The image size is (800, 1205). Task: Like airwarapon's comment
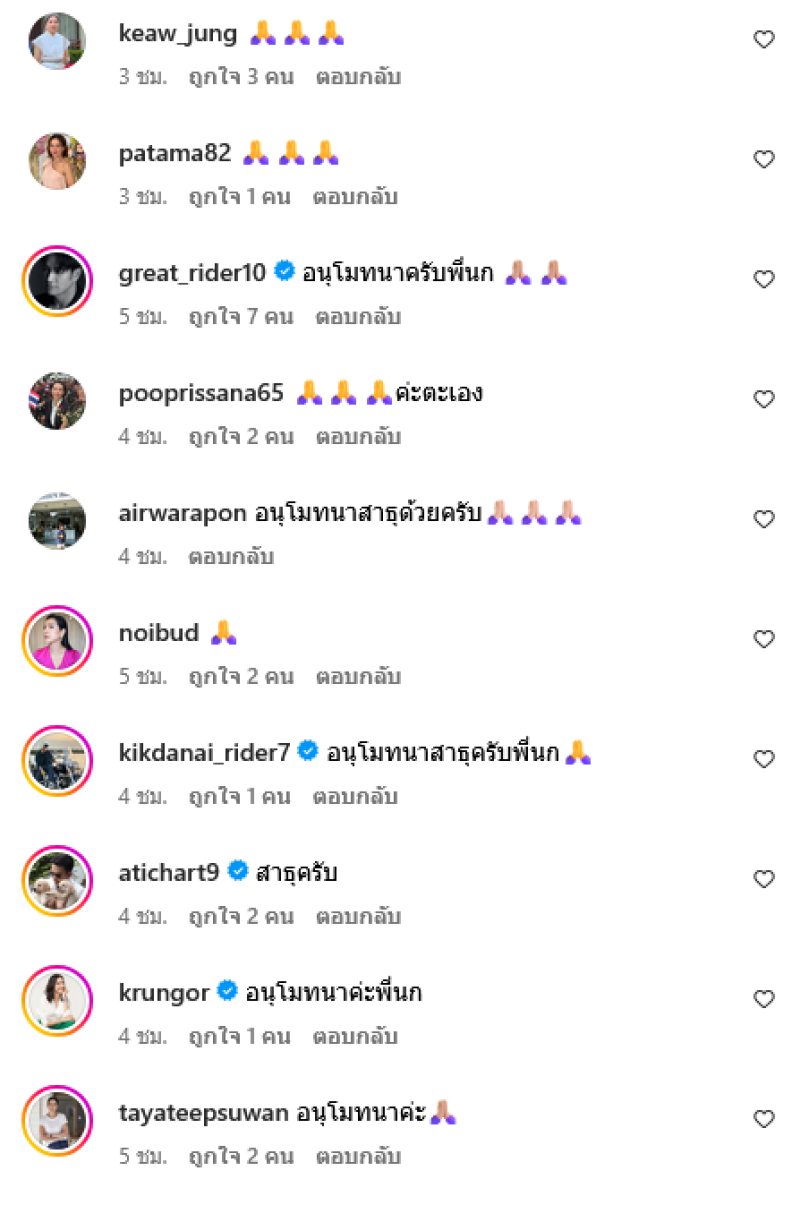(x=764, y=520)
